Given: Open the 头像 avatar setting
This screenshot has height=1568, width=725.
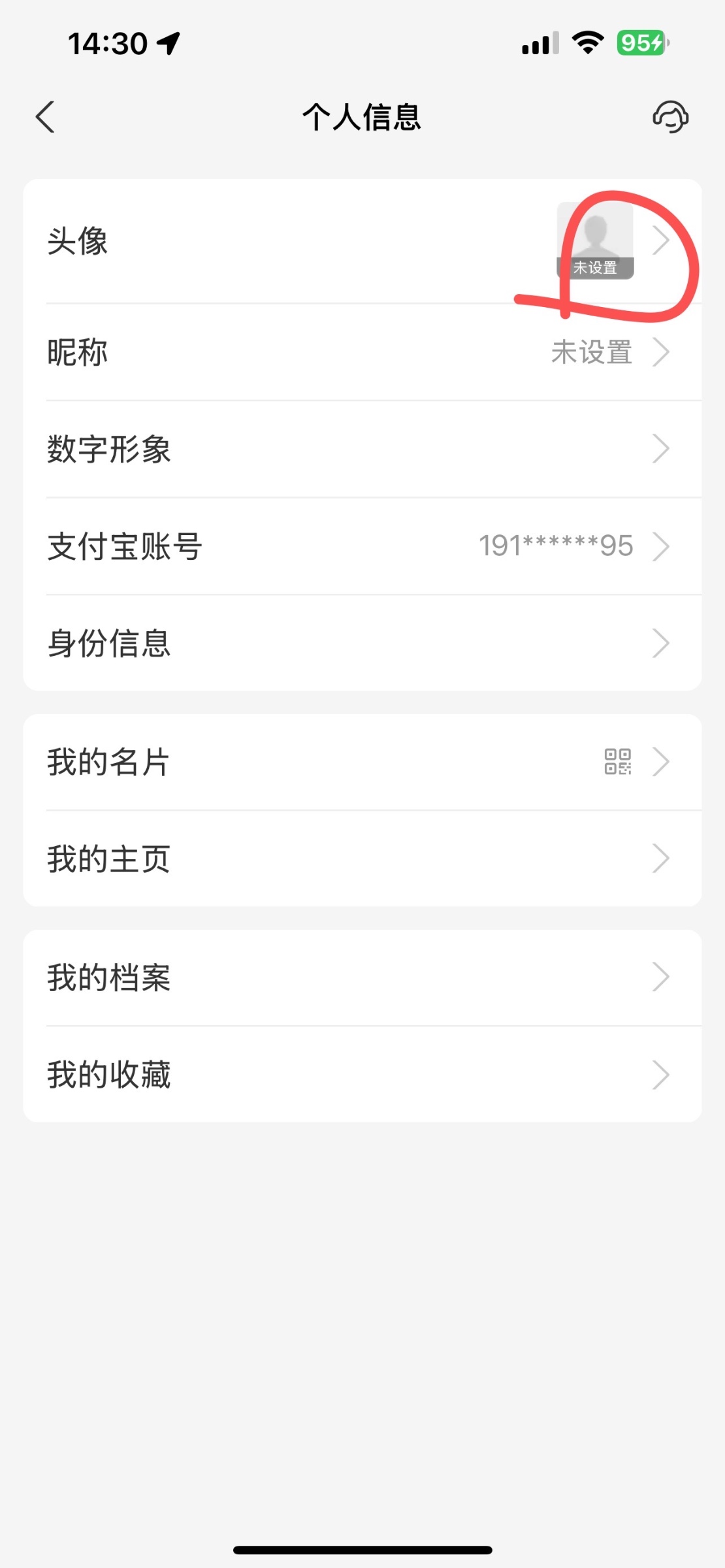Looking at the screenshot, I should tap(362, 241).
